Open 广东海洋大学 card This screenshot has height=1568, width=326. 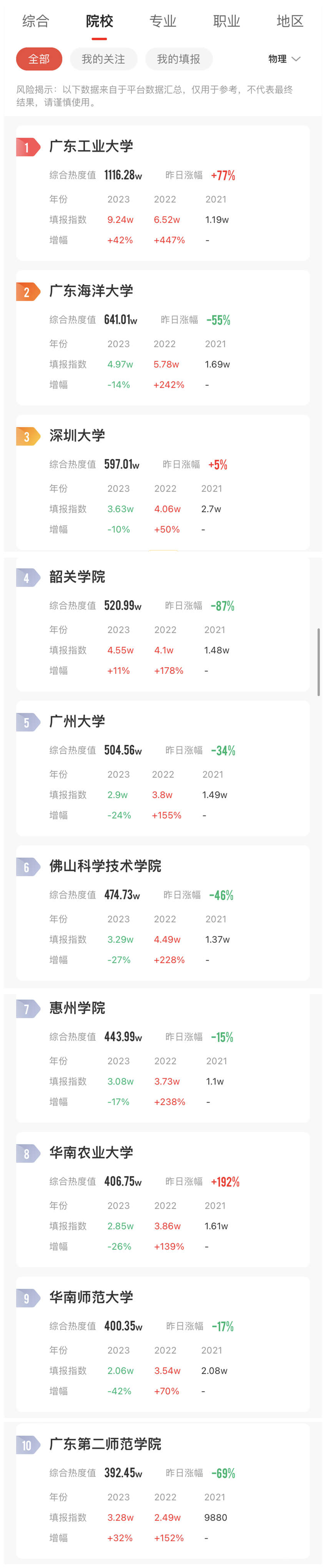click(91, 291)
